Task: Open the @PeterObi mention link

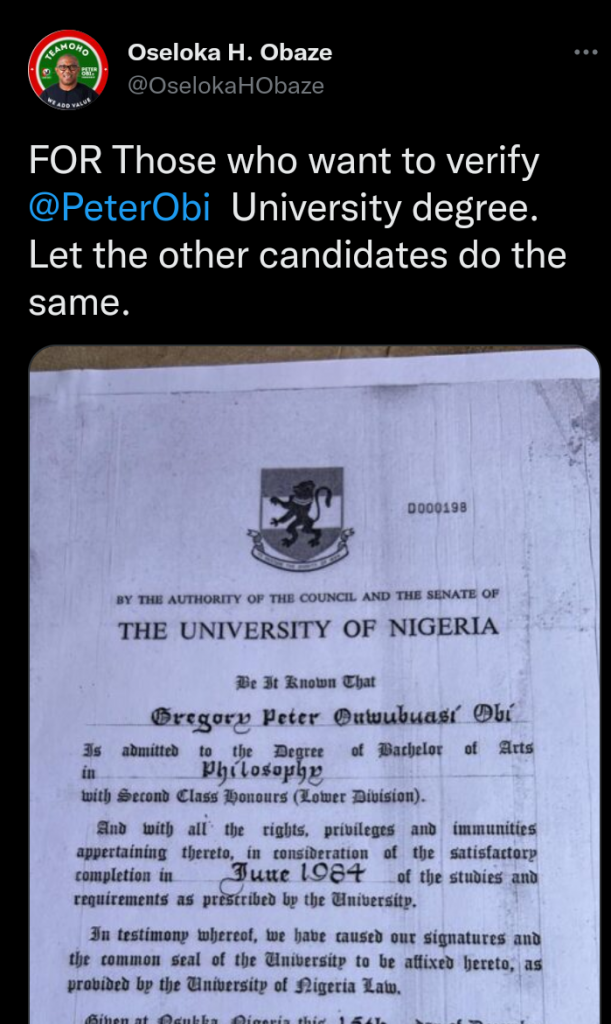Action: 119,206
